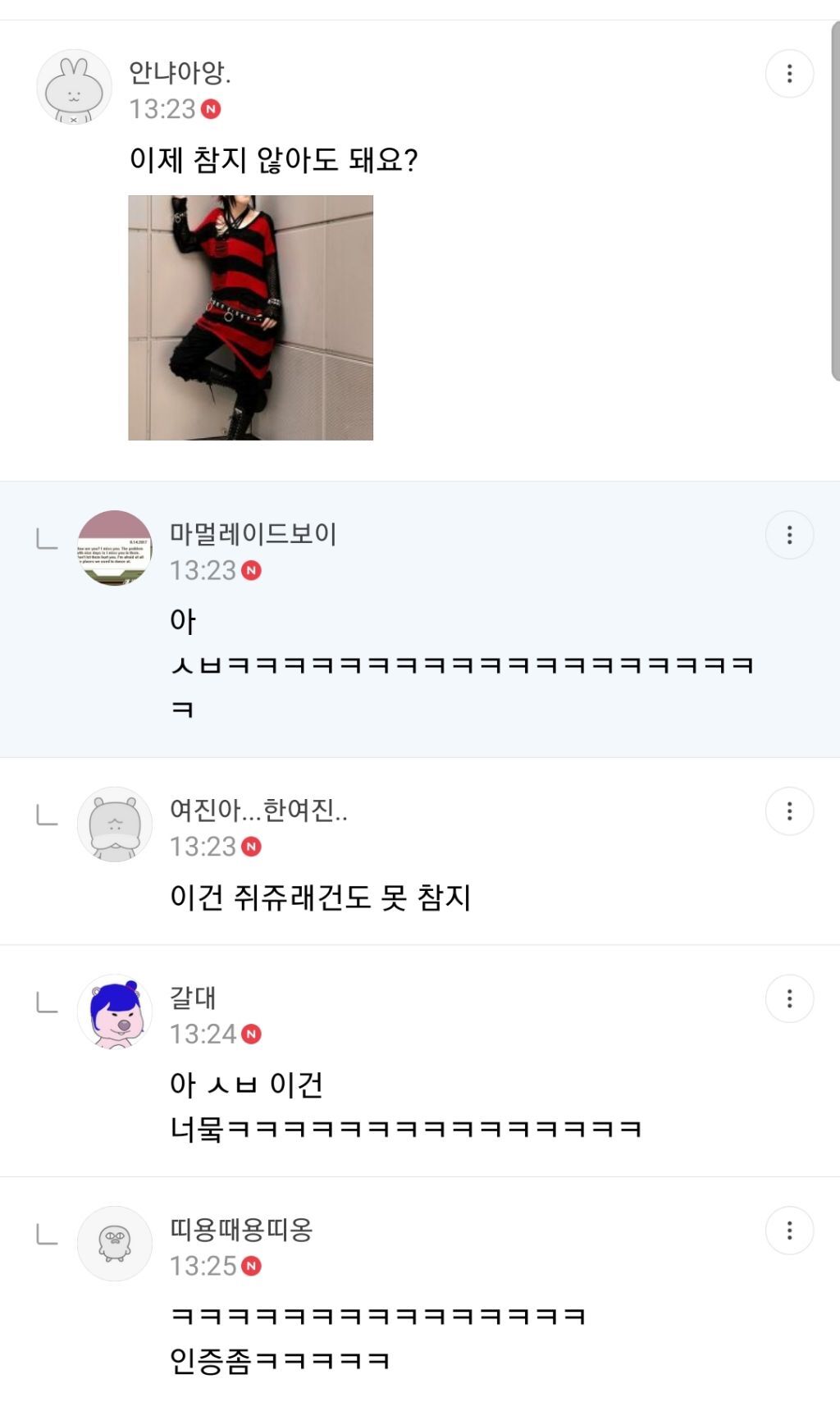View the attached photo in 안냐아앙.'s comment
Screen dimensions: 840x1402
point(250,317)
